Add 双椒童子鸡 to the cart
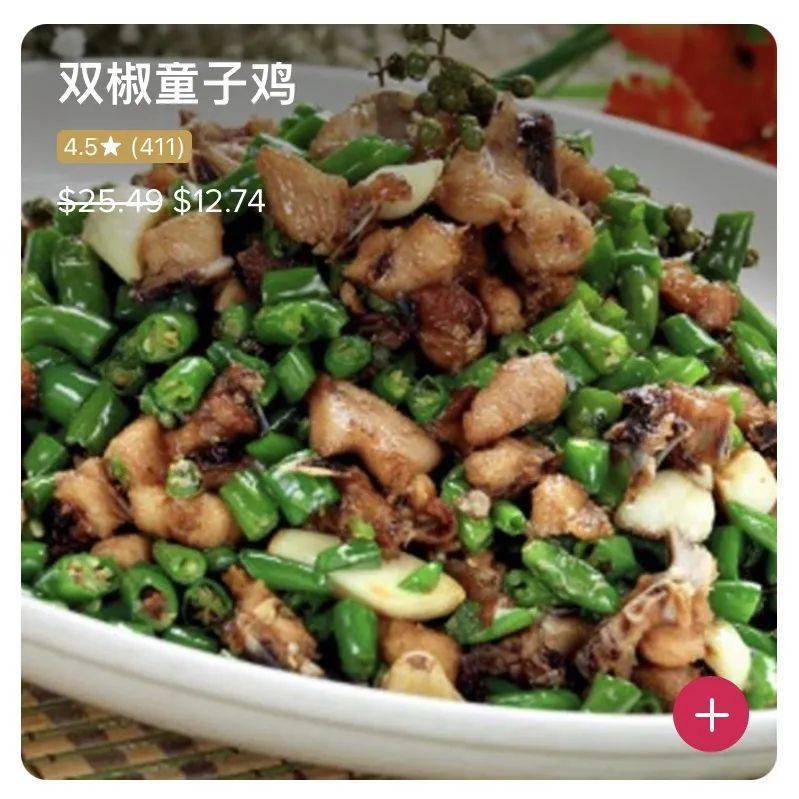Screen dimensions: 799x799 point(711,714)
